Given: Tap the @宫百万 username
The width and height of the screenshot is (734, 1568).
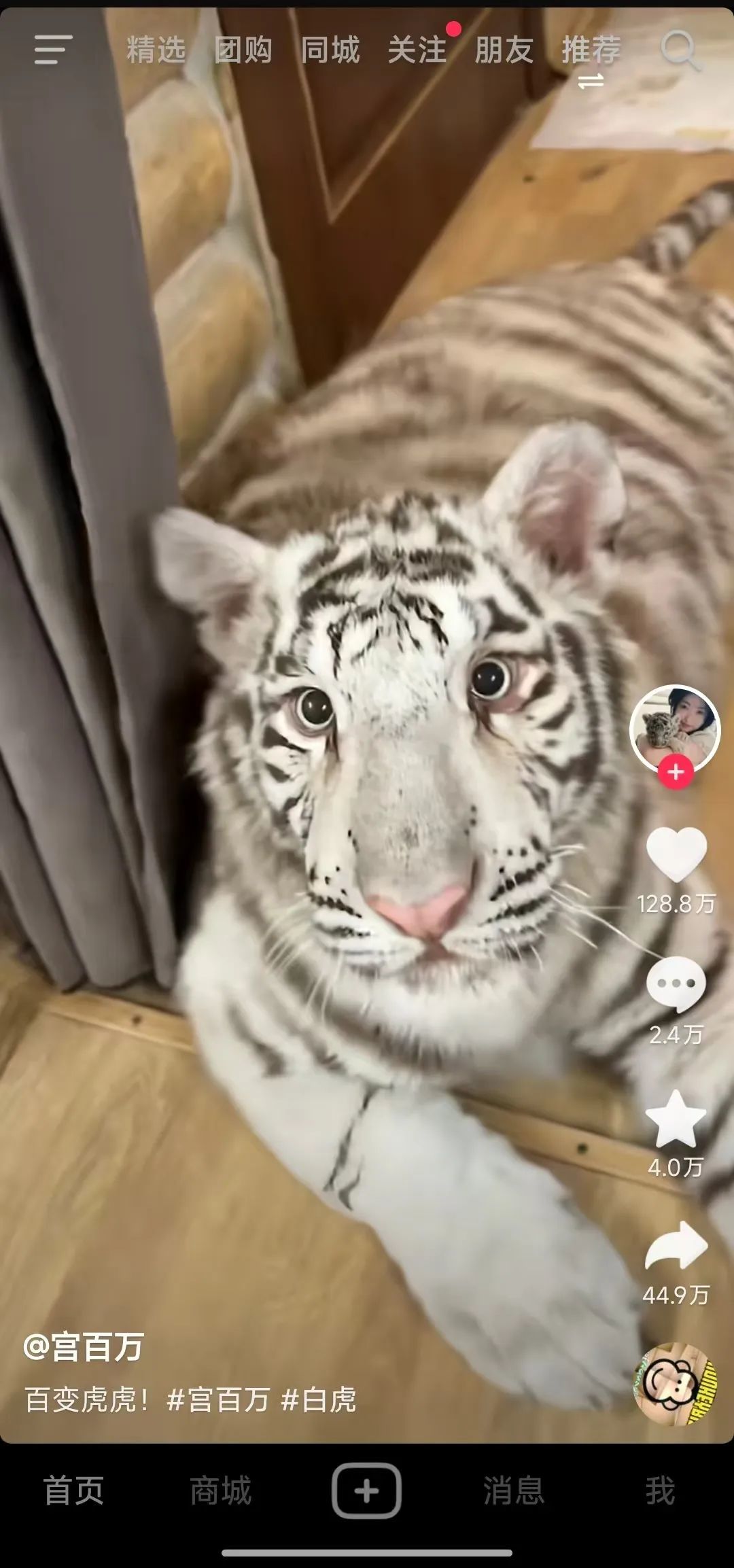Looking at the screenshot, I should tap(84, 1346).
